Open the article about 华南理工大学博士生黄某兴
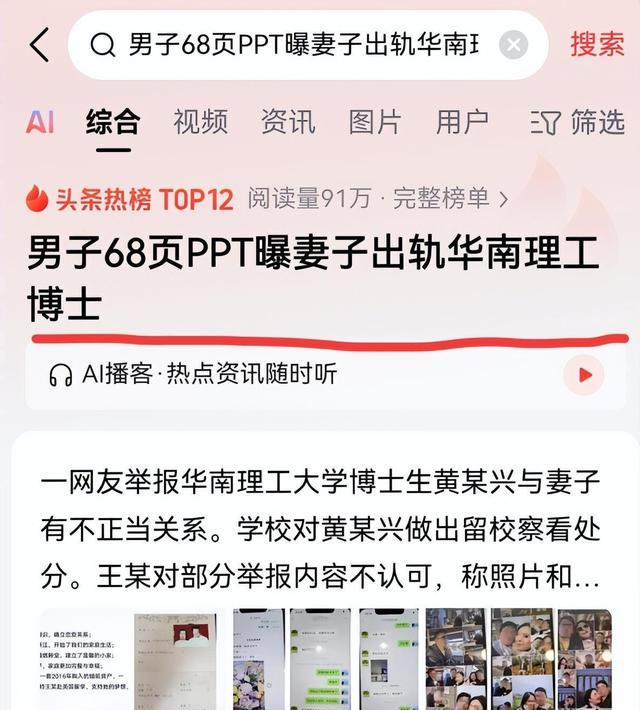 tap(320, 530)
